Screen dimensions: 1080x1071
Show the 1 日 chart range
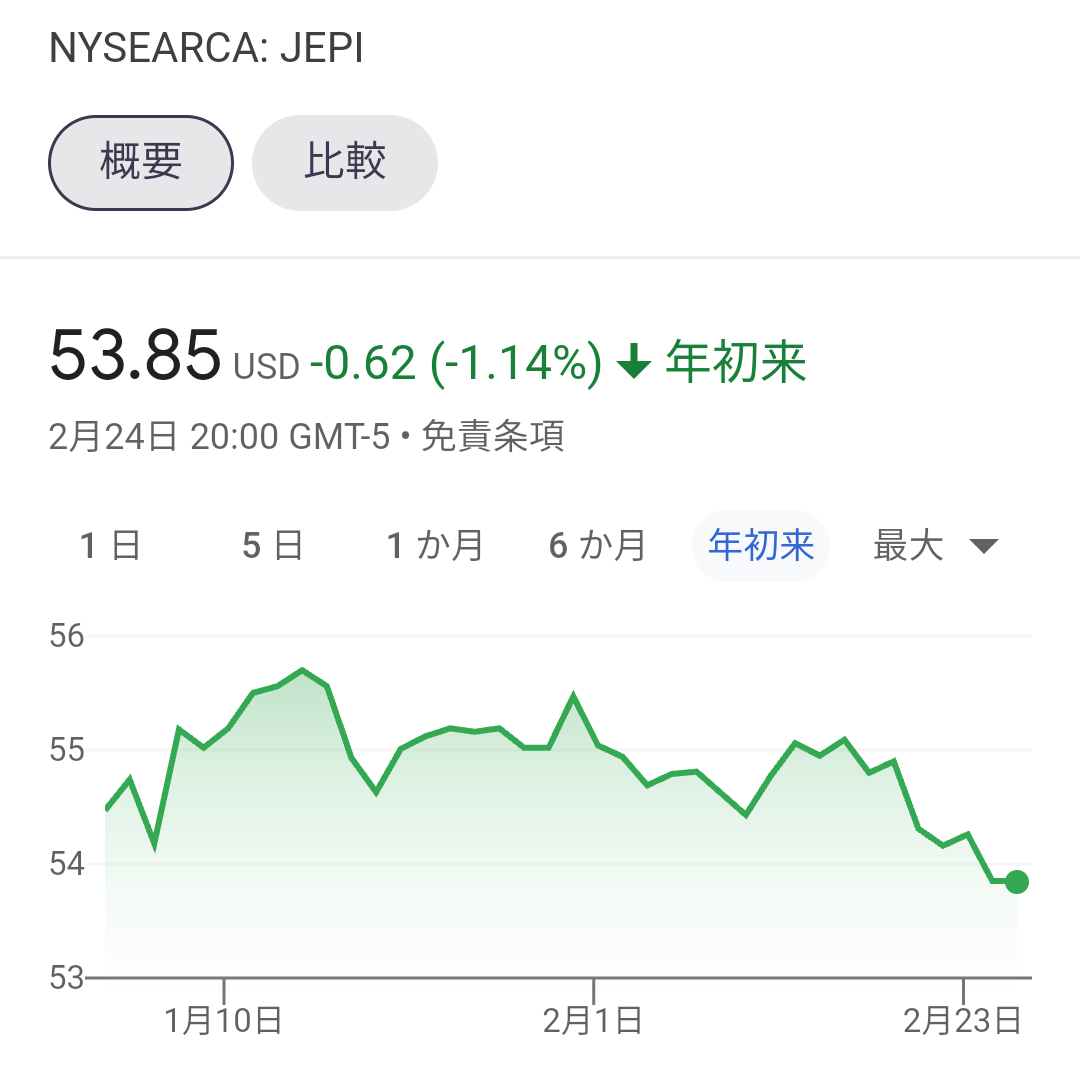pyautogui.click(x=111, y=546)
